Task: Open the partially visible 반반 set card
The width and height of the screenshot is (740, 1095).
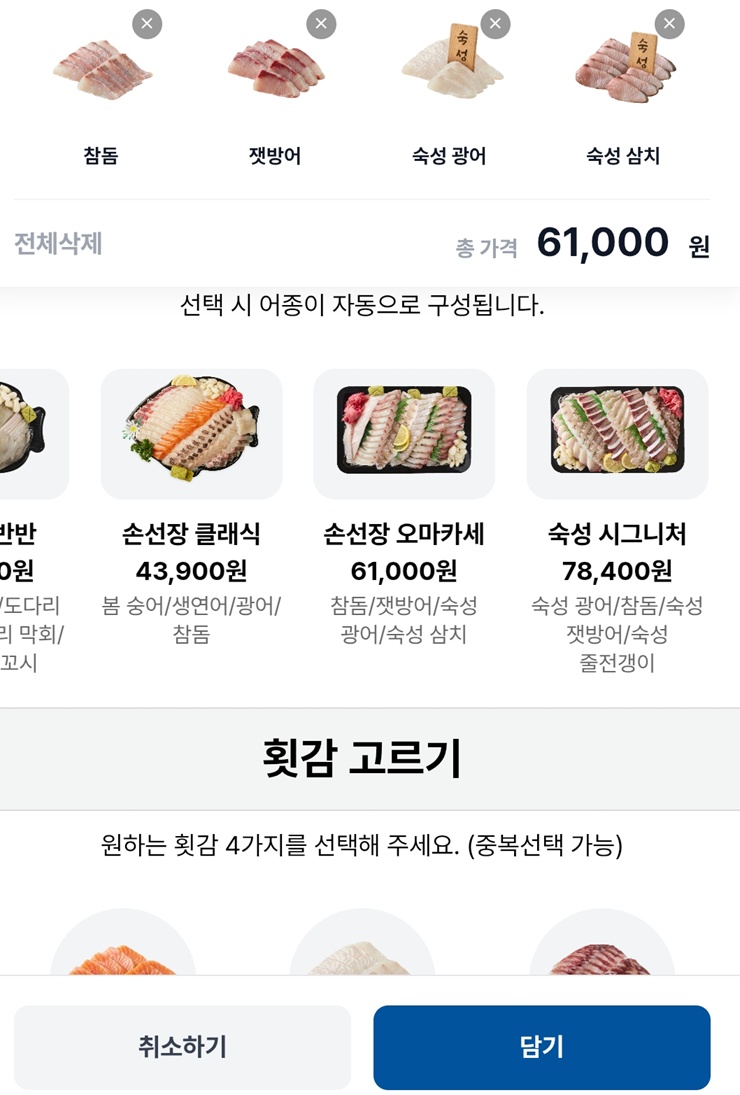Action: click(x=30, y=432)
